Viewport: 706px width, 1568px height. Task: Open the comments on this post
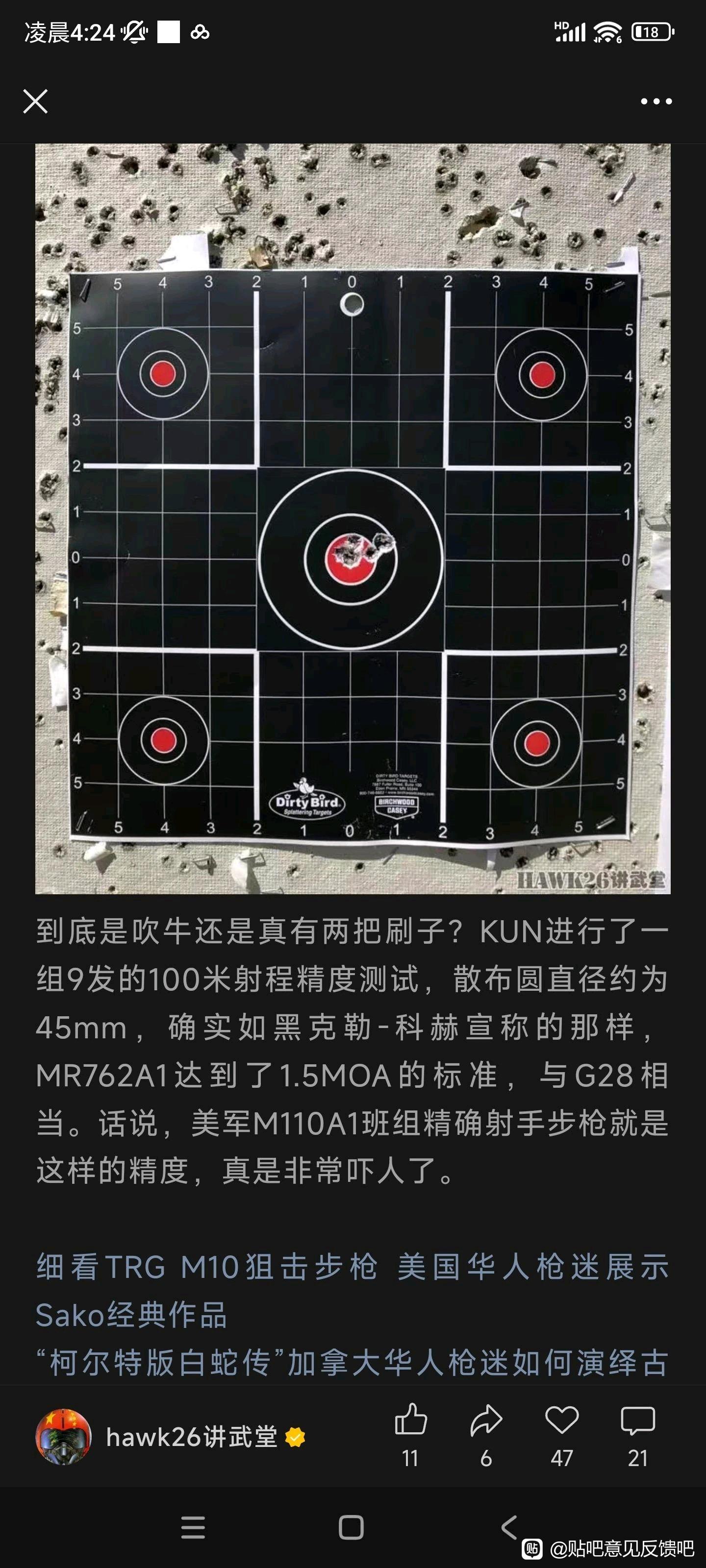click(x=637, y=1433)
